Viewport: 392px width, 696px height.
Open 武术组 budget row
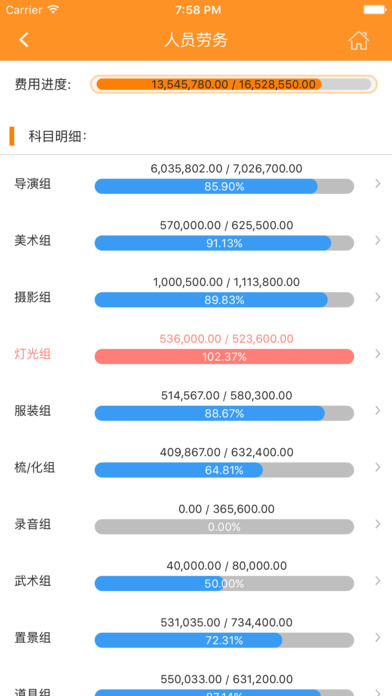196,581
